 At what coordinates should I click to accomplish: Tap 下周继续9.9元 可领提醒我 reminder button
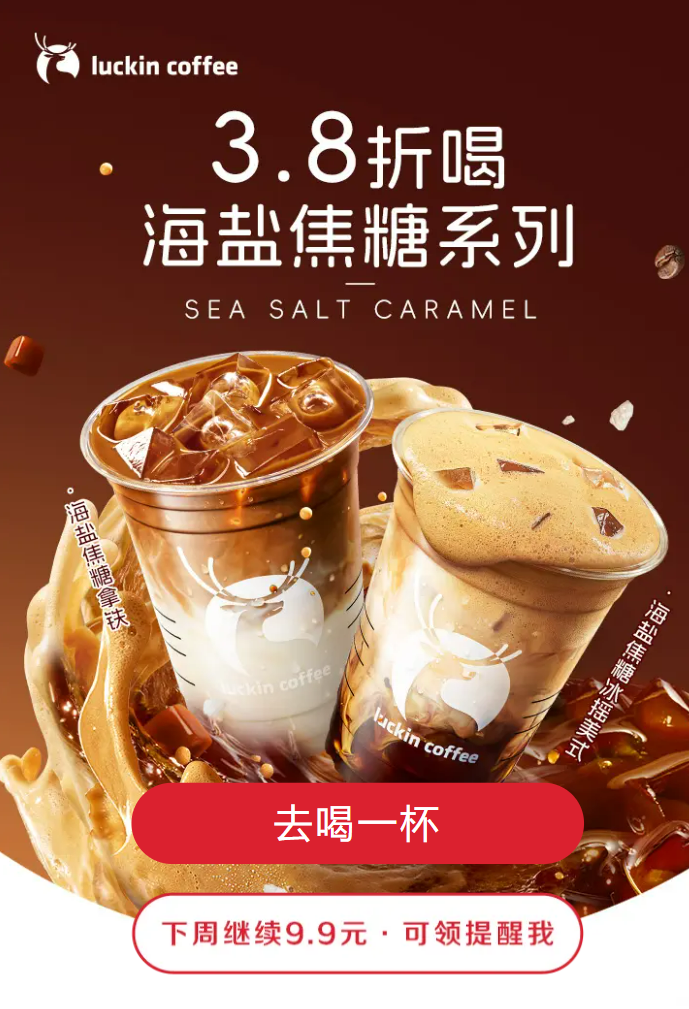click(x=357, y=934)
